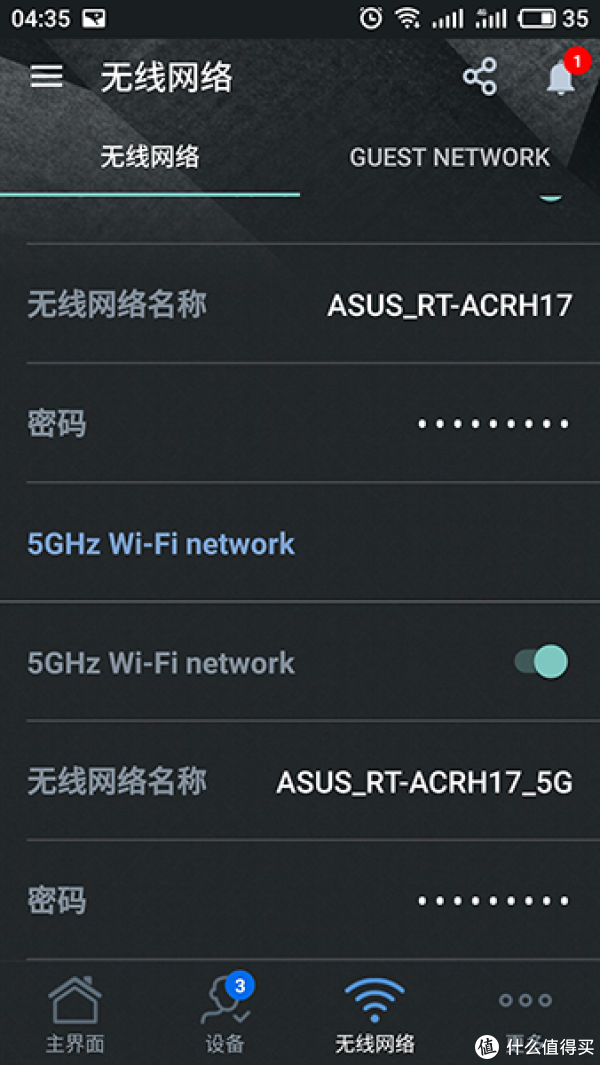
Task: Edit network name ASUS_RT-ACRH17_5G
Action: [x=300, y=781]
